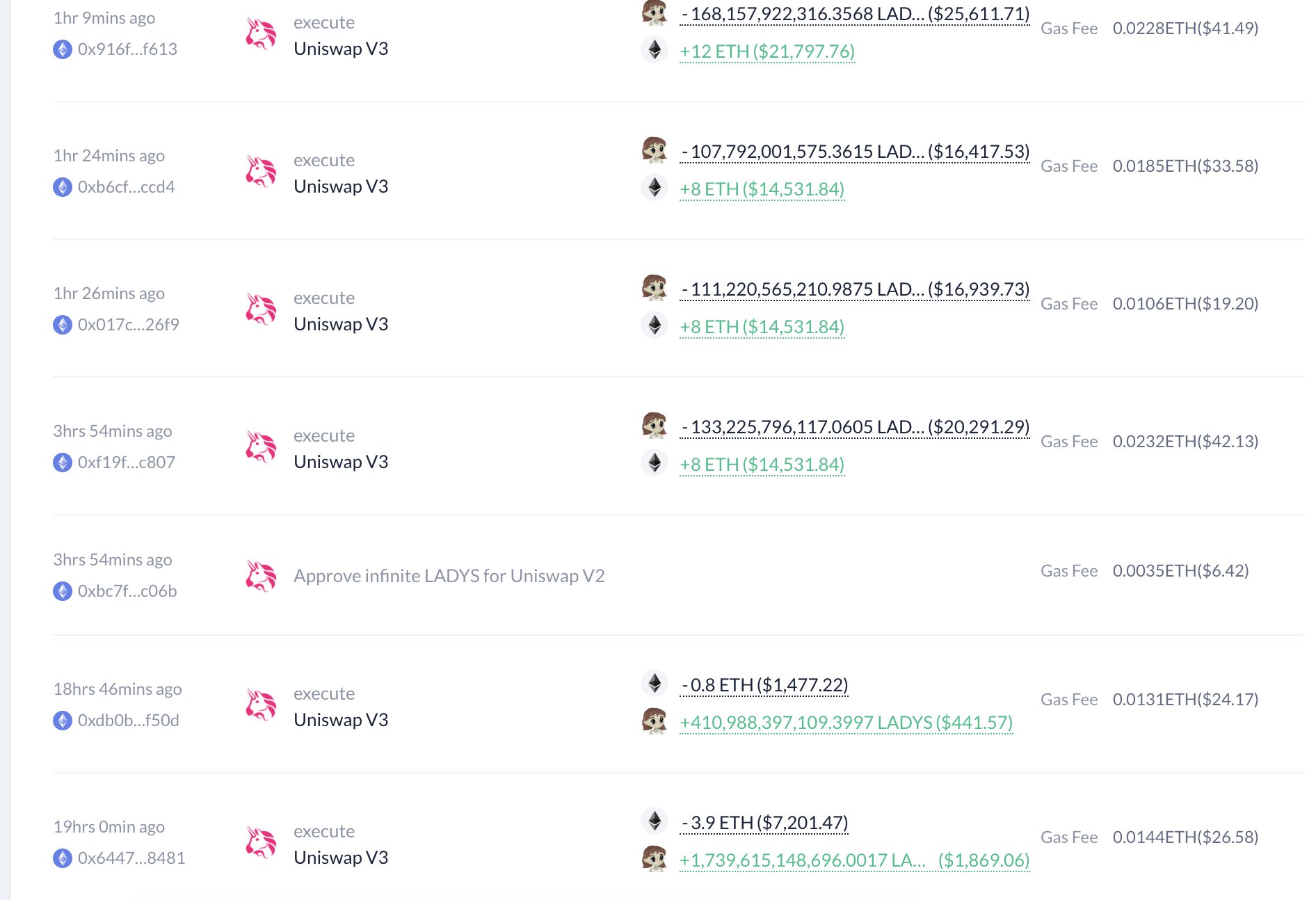Viewport: 1316px width, 900px height.
Task: Open transaction hash 0xdb0b...f50d
Action: pos(128,721)
